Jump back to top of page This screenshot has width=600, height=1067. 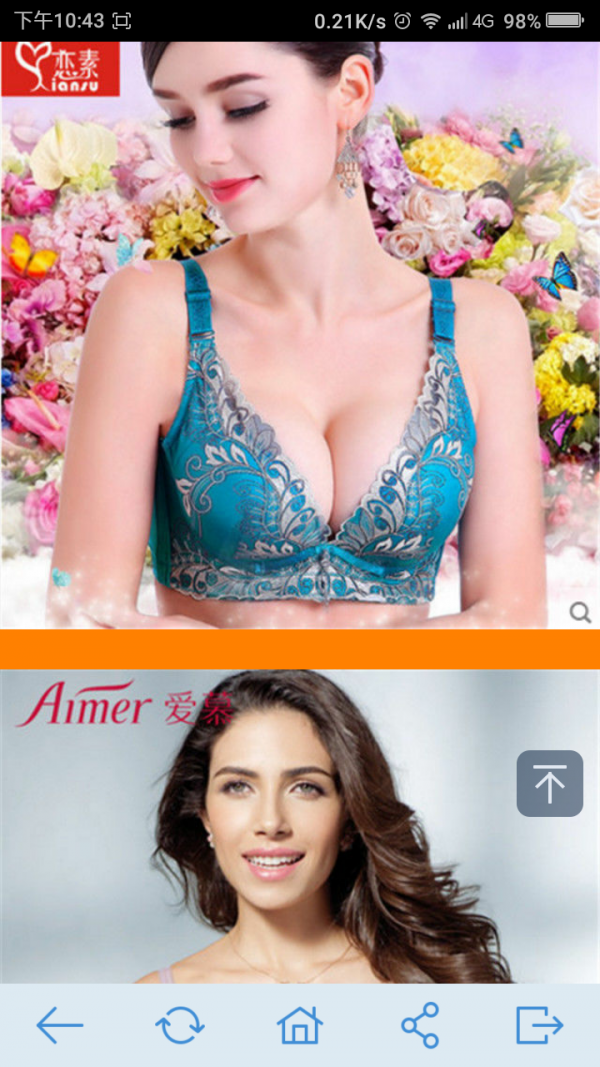click(549, 783)
